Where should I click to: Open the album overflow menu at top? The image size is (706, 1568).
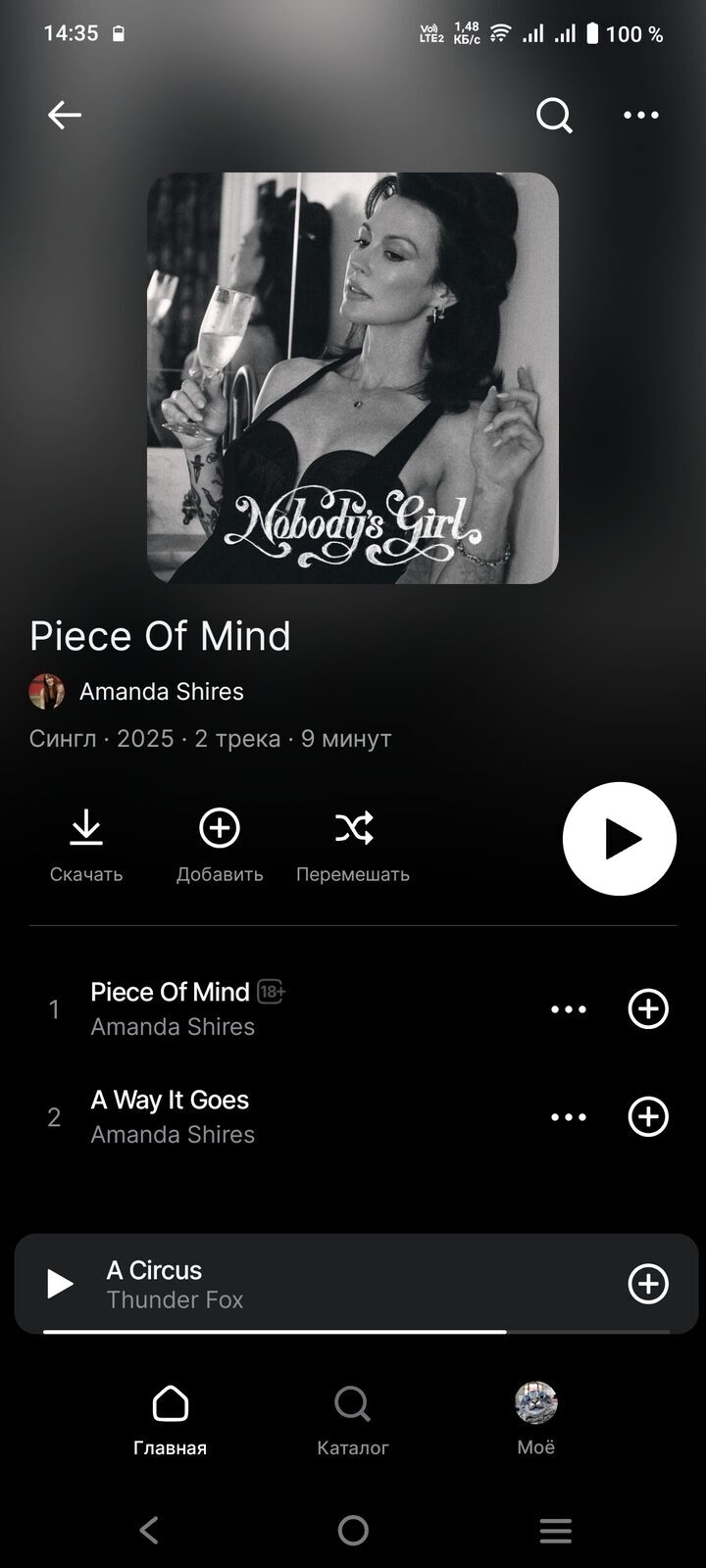641,116
